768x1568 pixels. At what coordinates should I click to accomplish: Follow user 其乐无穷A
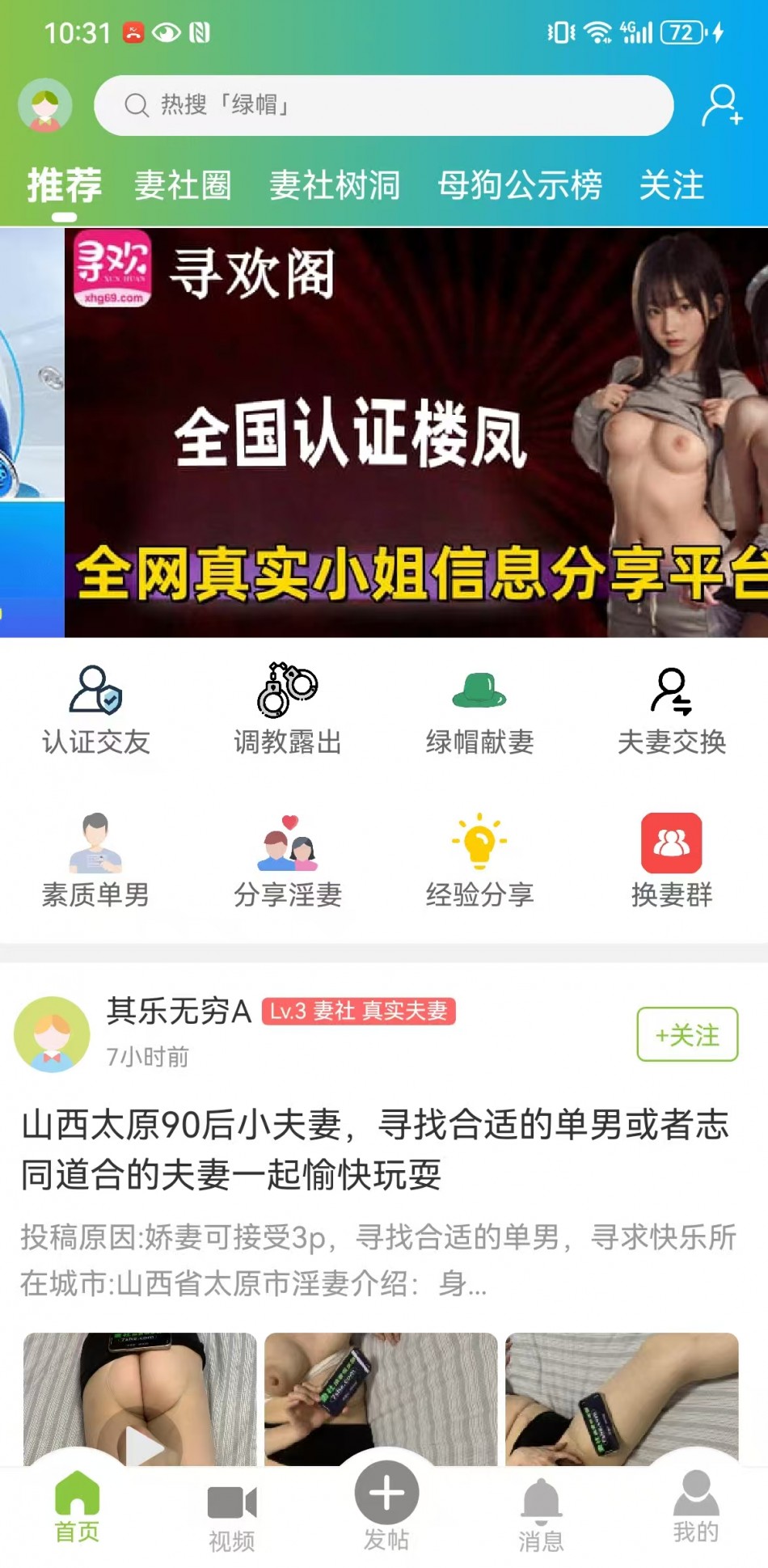pos(687,1034)
